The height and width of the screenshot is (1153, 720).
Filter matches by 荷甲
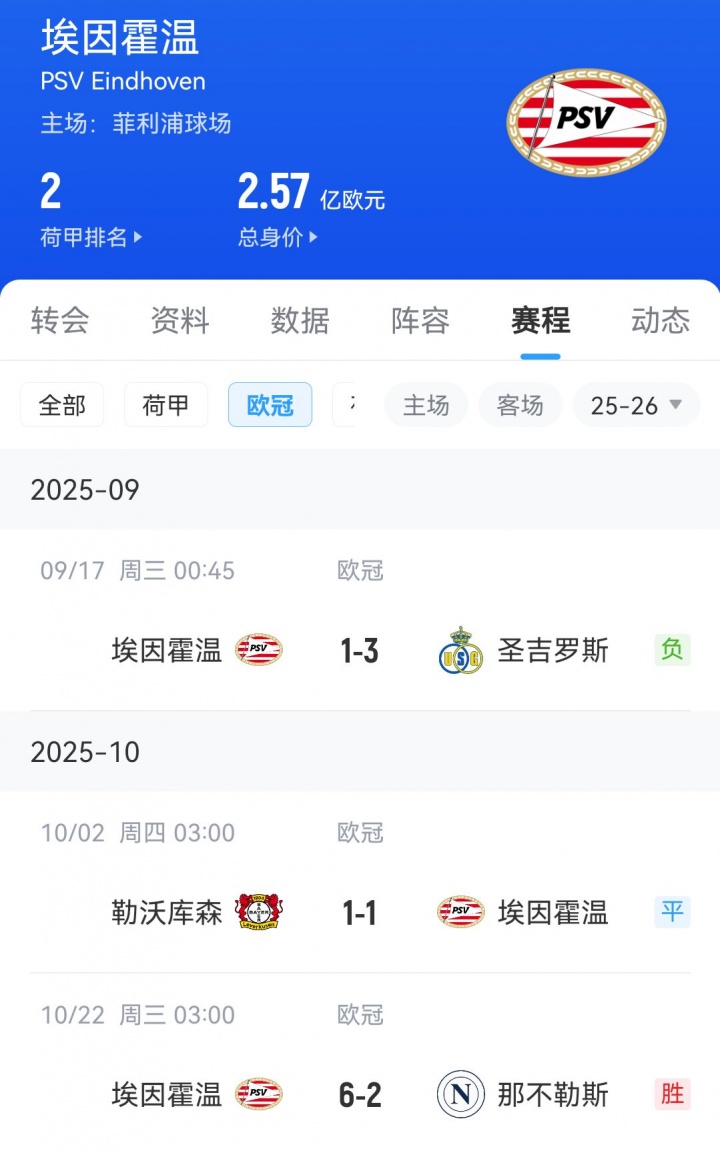pyautogui.click(x=166, y=405)
